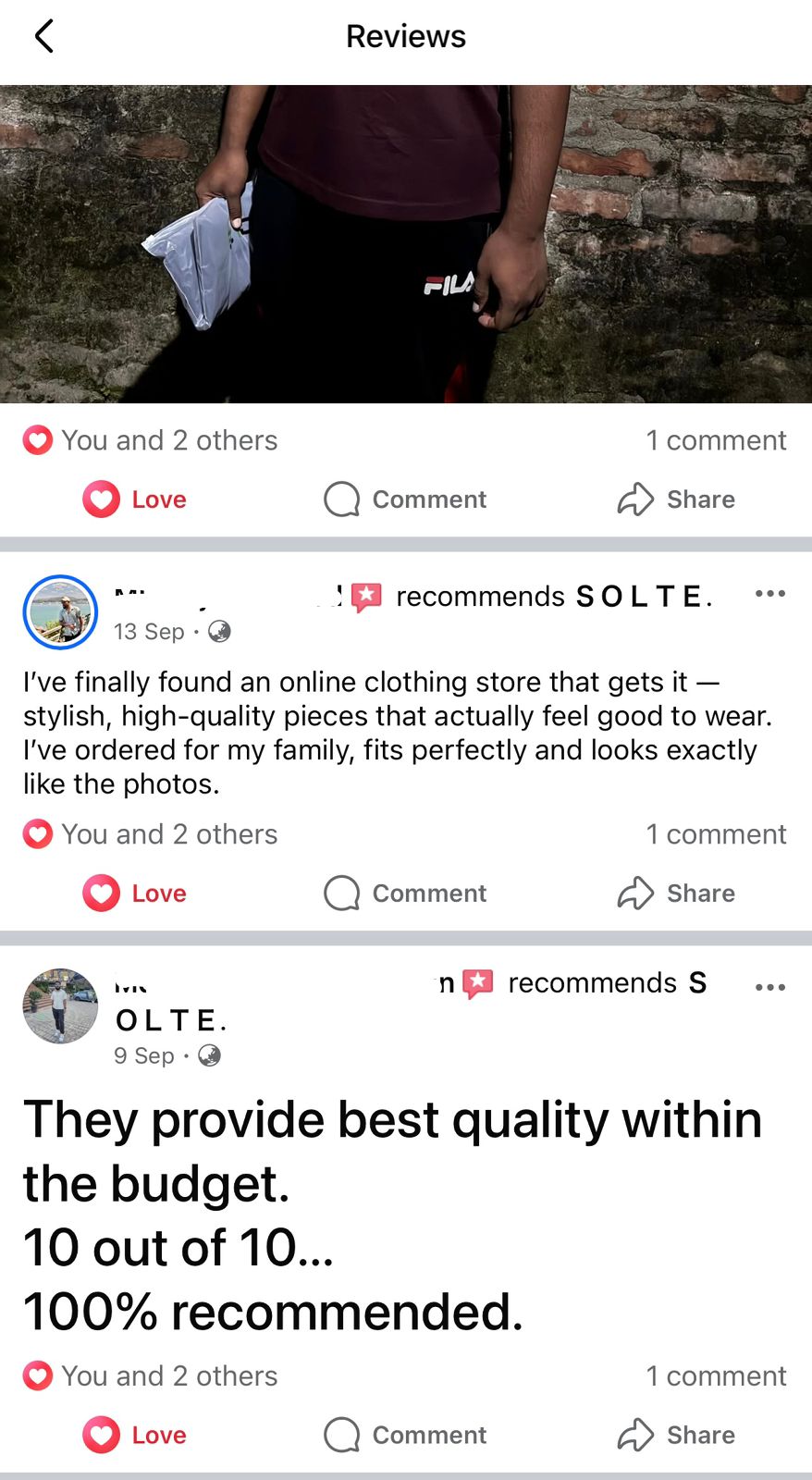Image resolution: width=812 pixels, height=1480 pixels.
Task: Share the 9 Sep review
Action: point(676,1436)
